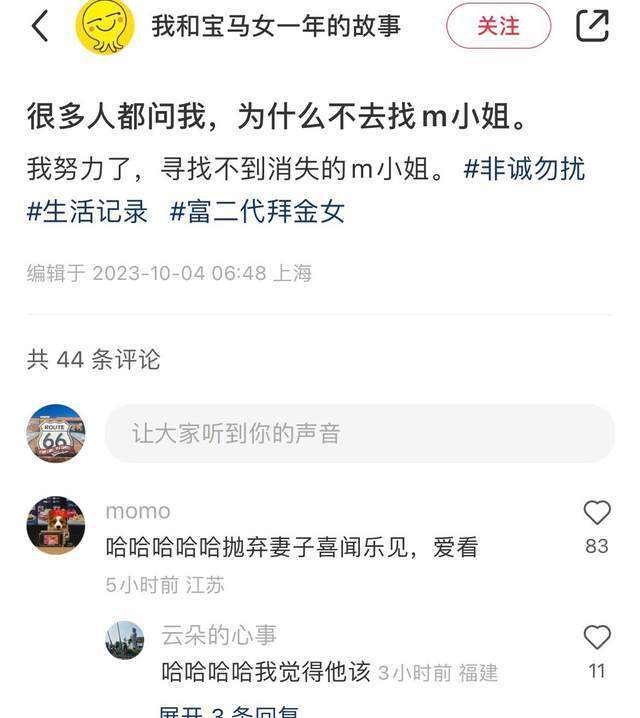
Task: Open the #生活记录 hashtag
Action: click(x=88, y=212)
